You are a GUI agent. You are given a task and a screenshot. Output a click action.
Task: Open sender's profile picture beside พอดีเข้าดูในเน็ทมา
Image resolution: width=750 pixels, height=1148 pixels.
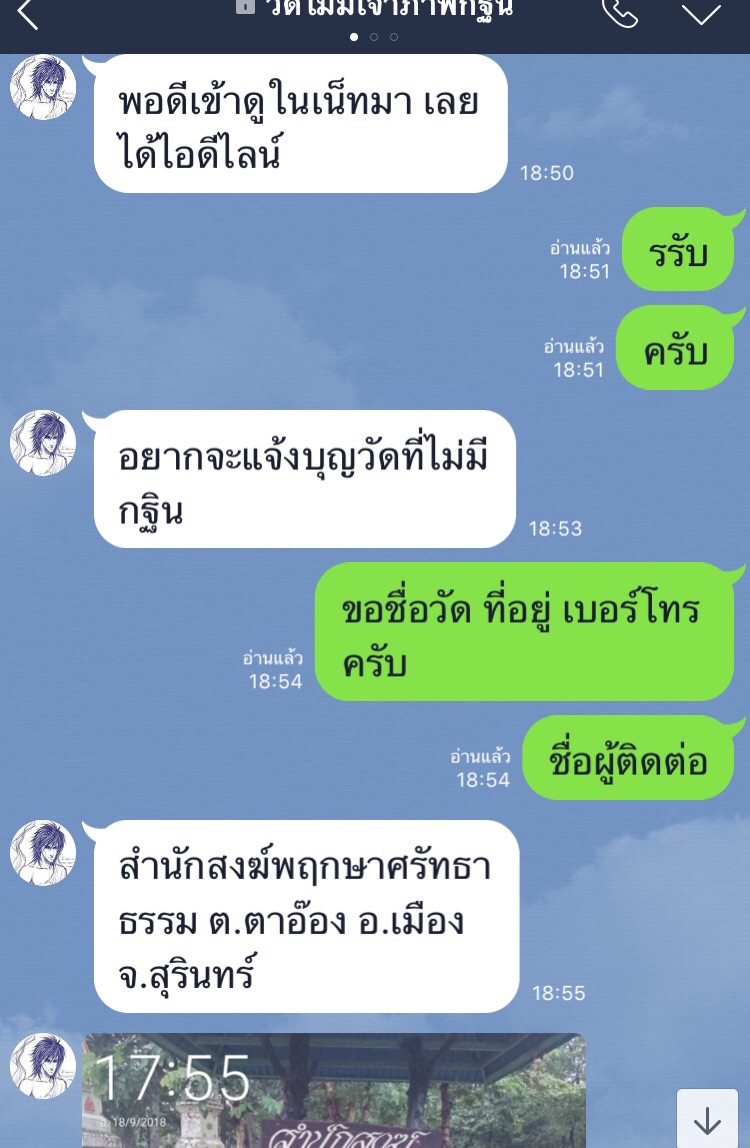[43, 88]
